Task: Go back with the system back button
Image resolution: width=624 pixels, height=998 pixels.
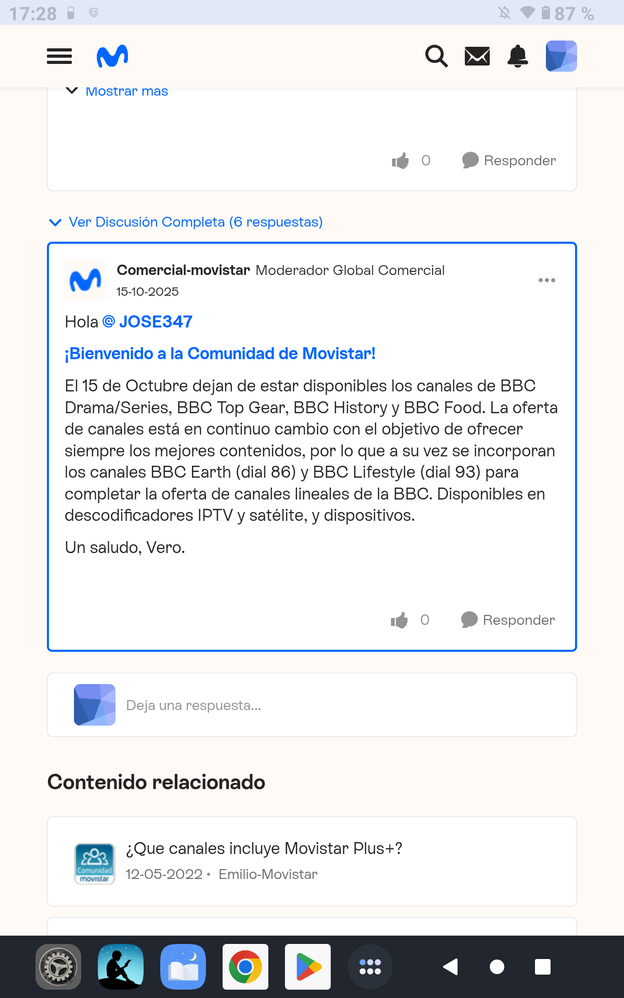Action: pyautogui.click(x=450, y=967)
